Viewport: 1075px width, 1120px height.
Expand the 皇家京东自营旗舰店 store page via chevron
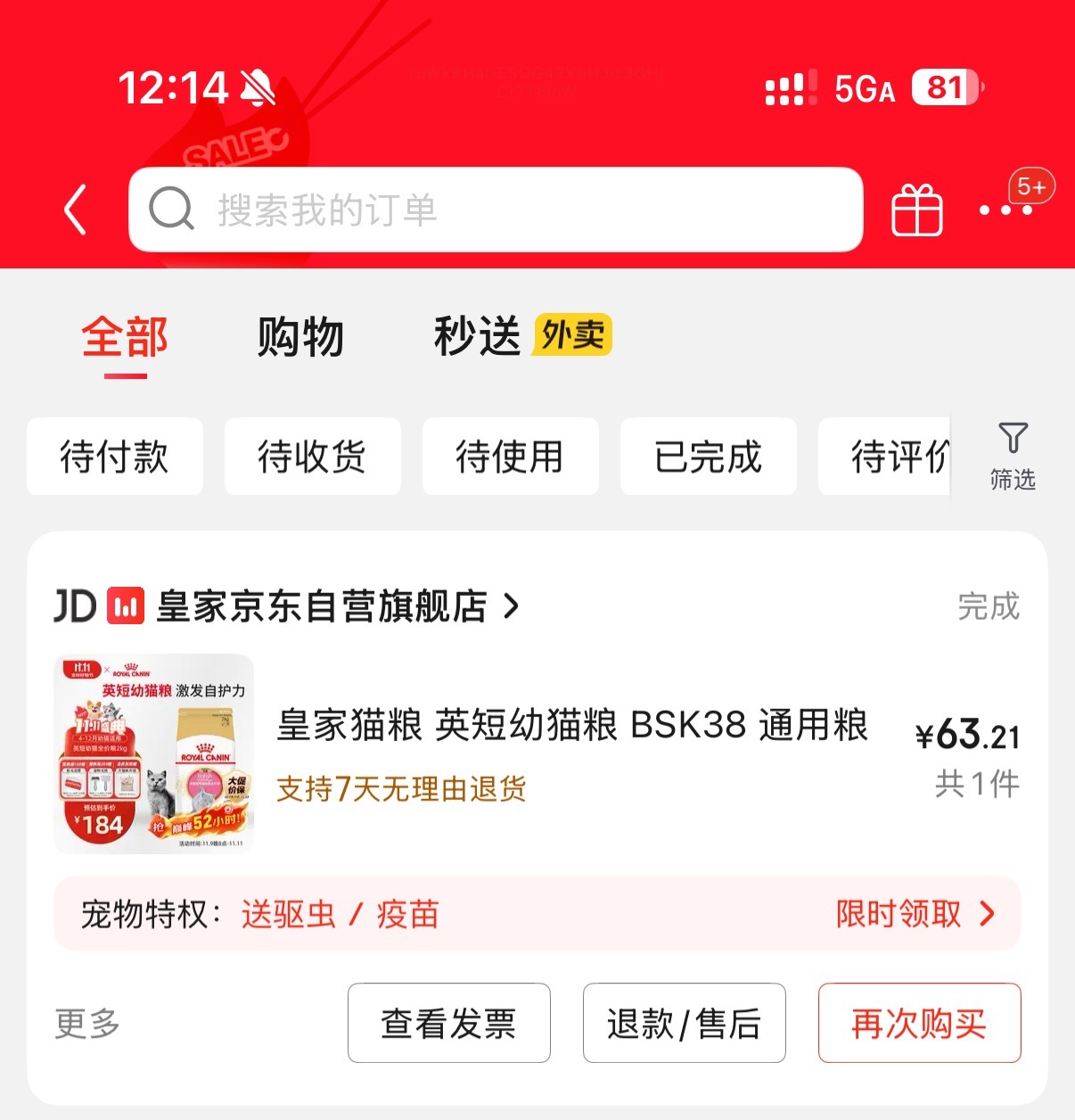pyautogui.click(x=510, y=607)
